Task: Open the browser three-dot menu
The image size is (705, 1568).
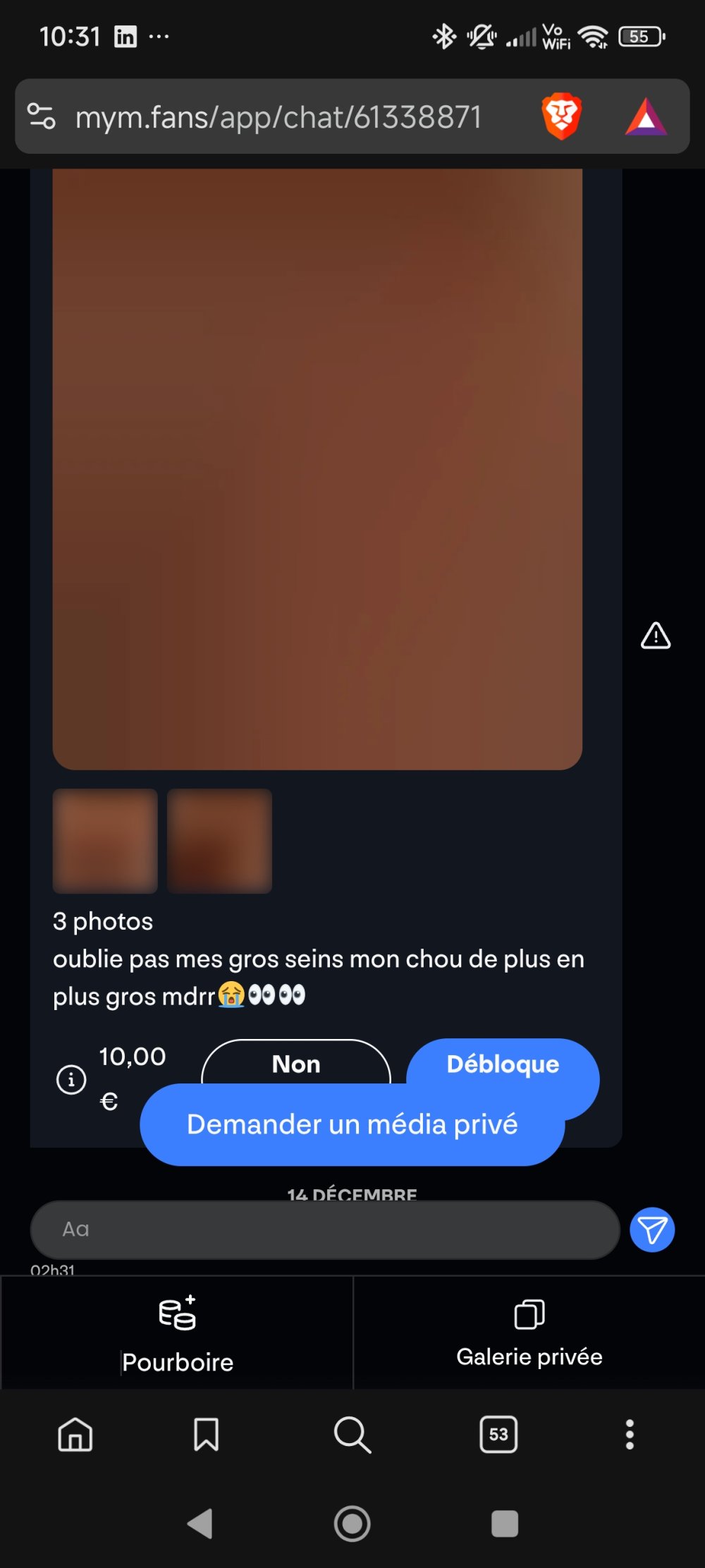Action: (x=630, y=1434)
